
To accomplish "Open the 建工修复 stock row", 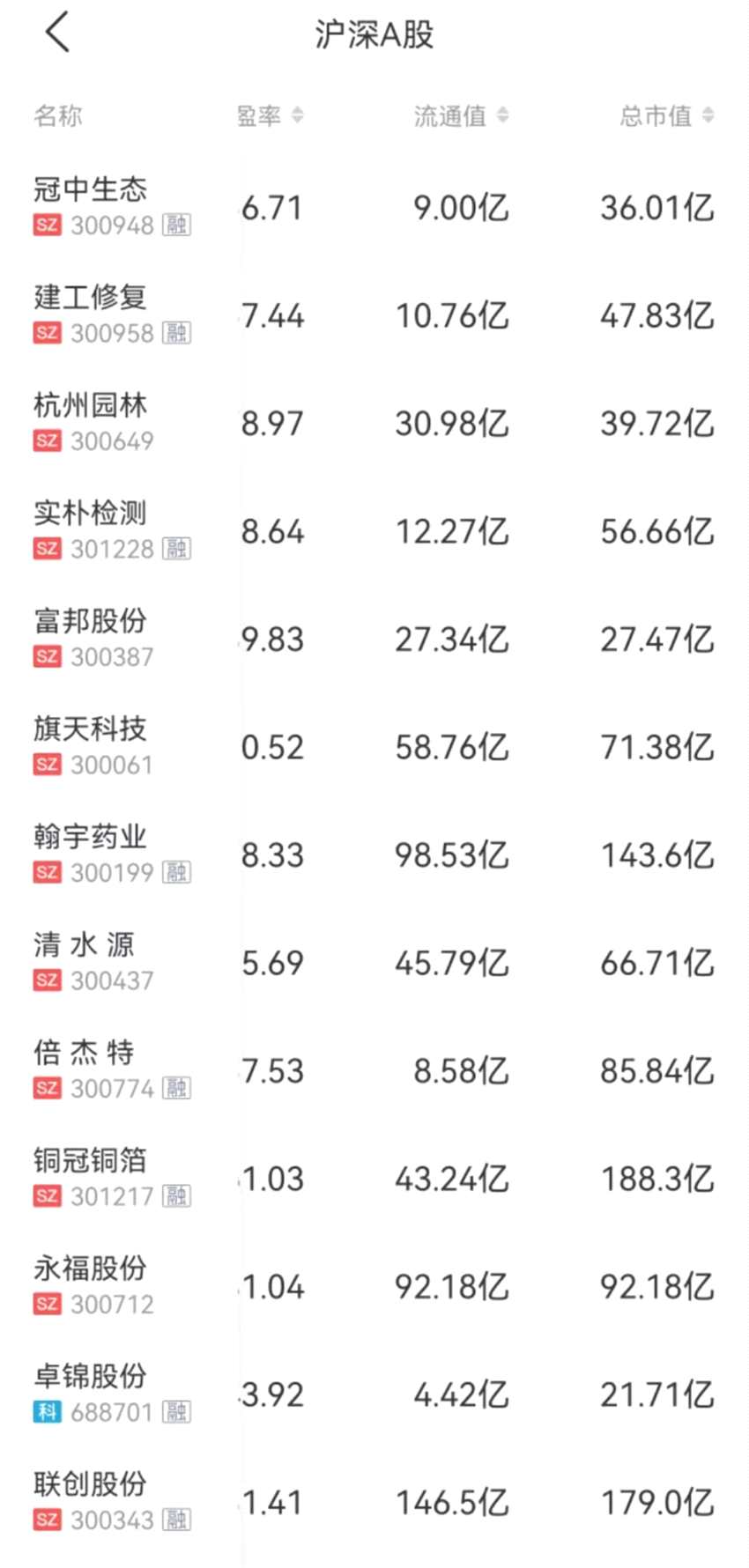I will coord(91,298).
